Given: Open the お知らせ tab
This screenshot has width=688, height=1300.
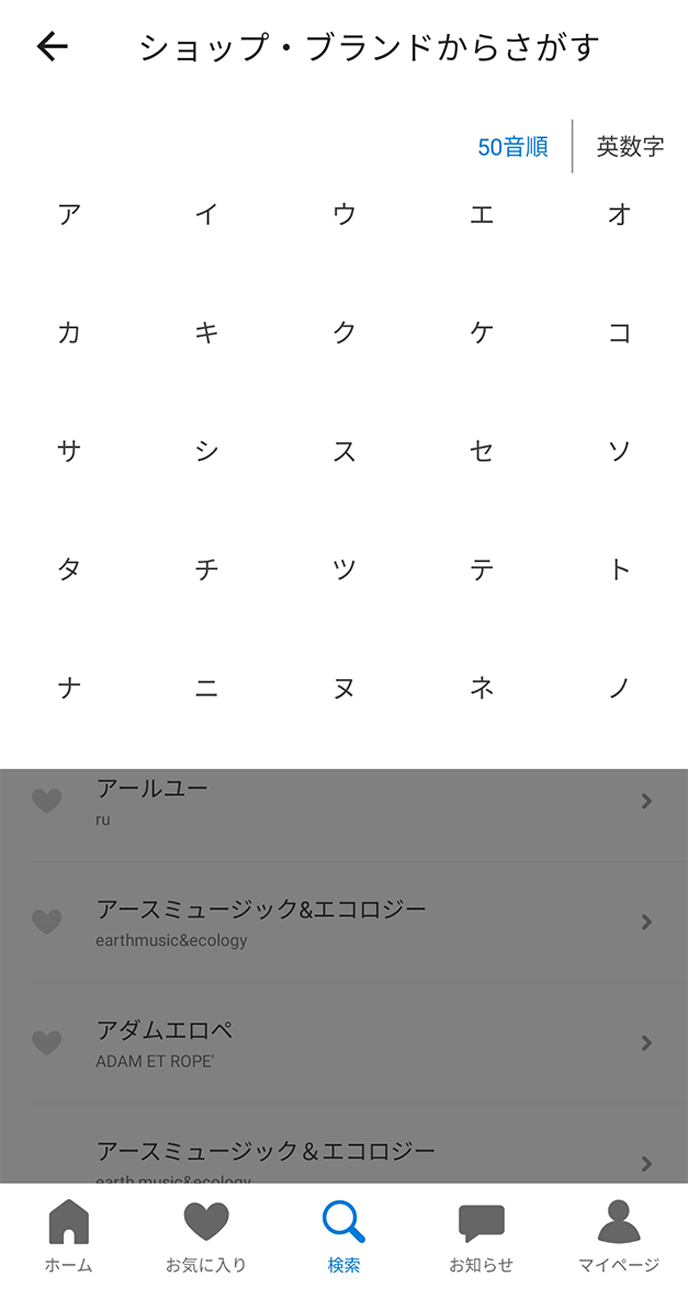Looking at the screenshot, I should (x=481, y=1236).
